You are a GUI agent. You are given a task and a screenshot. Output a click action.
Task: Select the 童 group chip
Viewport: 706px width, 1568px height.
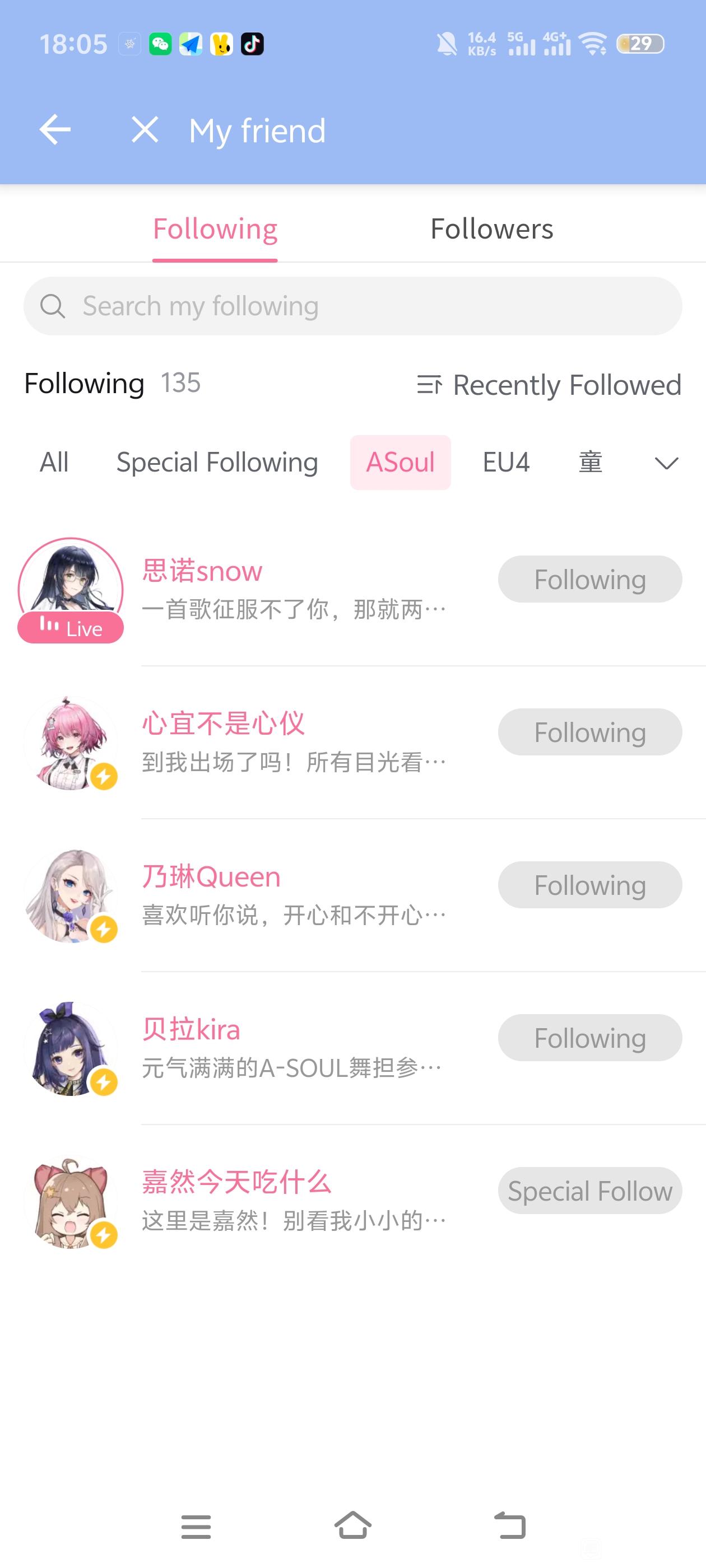coord(590,462)
